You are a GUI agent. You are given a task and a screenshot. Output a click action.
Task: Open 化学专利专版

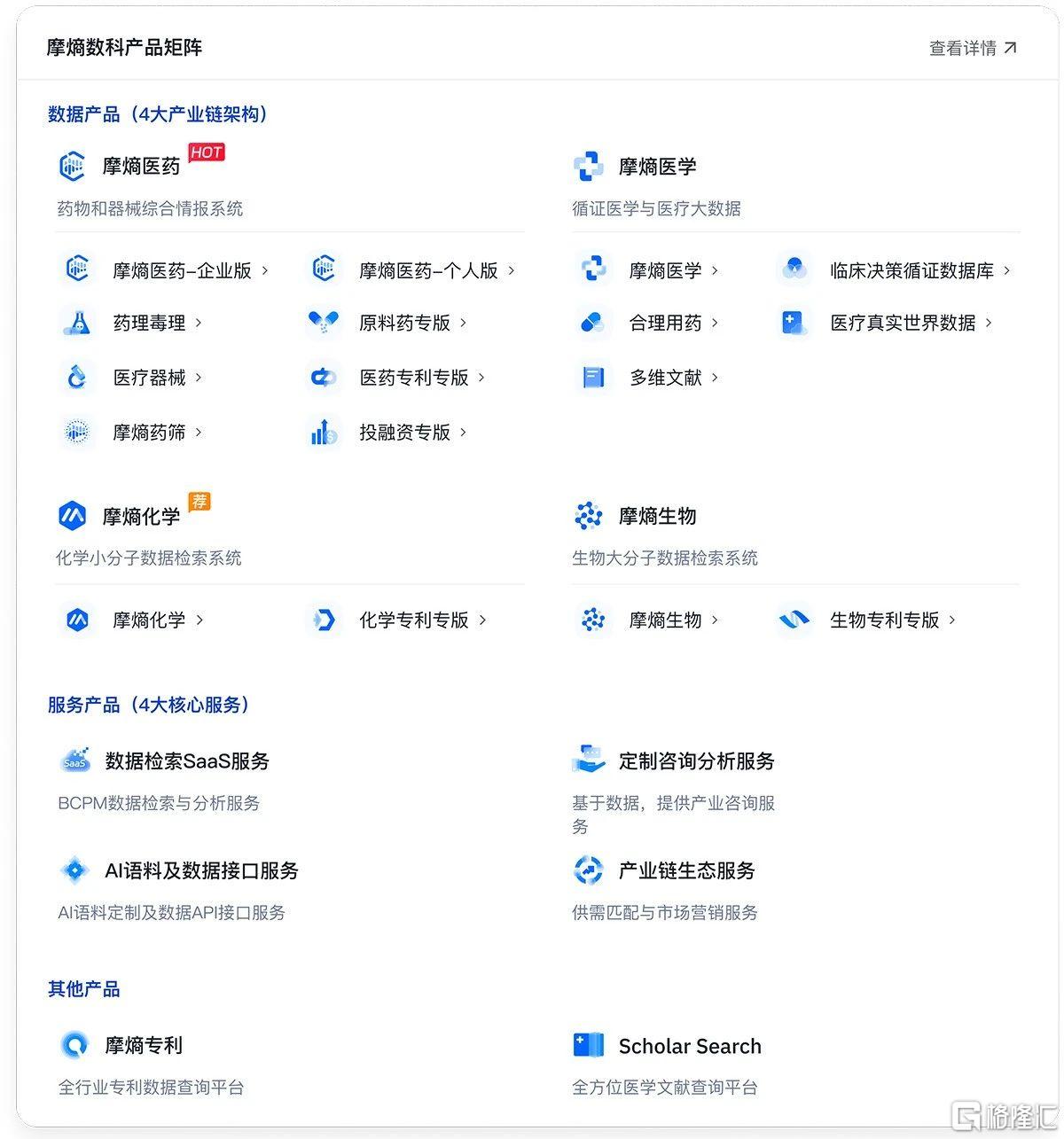tap(413, 620)
